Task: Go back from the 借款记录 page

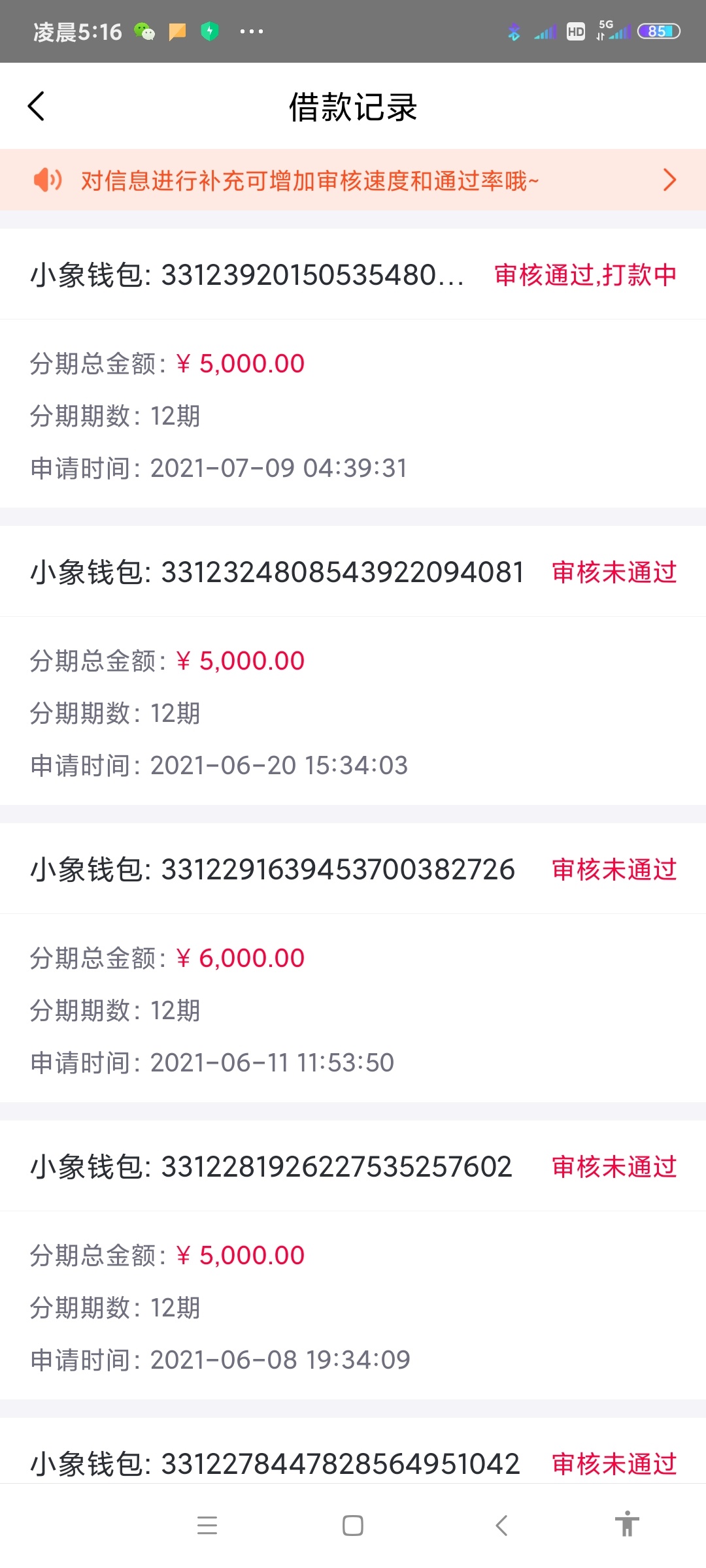Action: [x=37, y=106]
